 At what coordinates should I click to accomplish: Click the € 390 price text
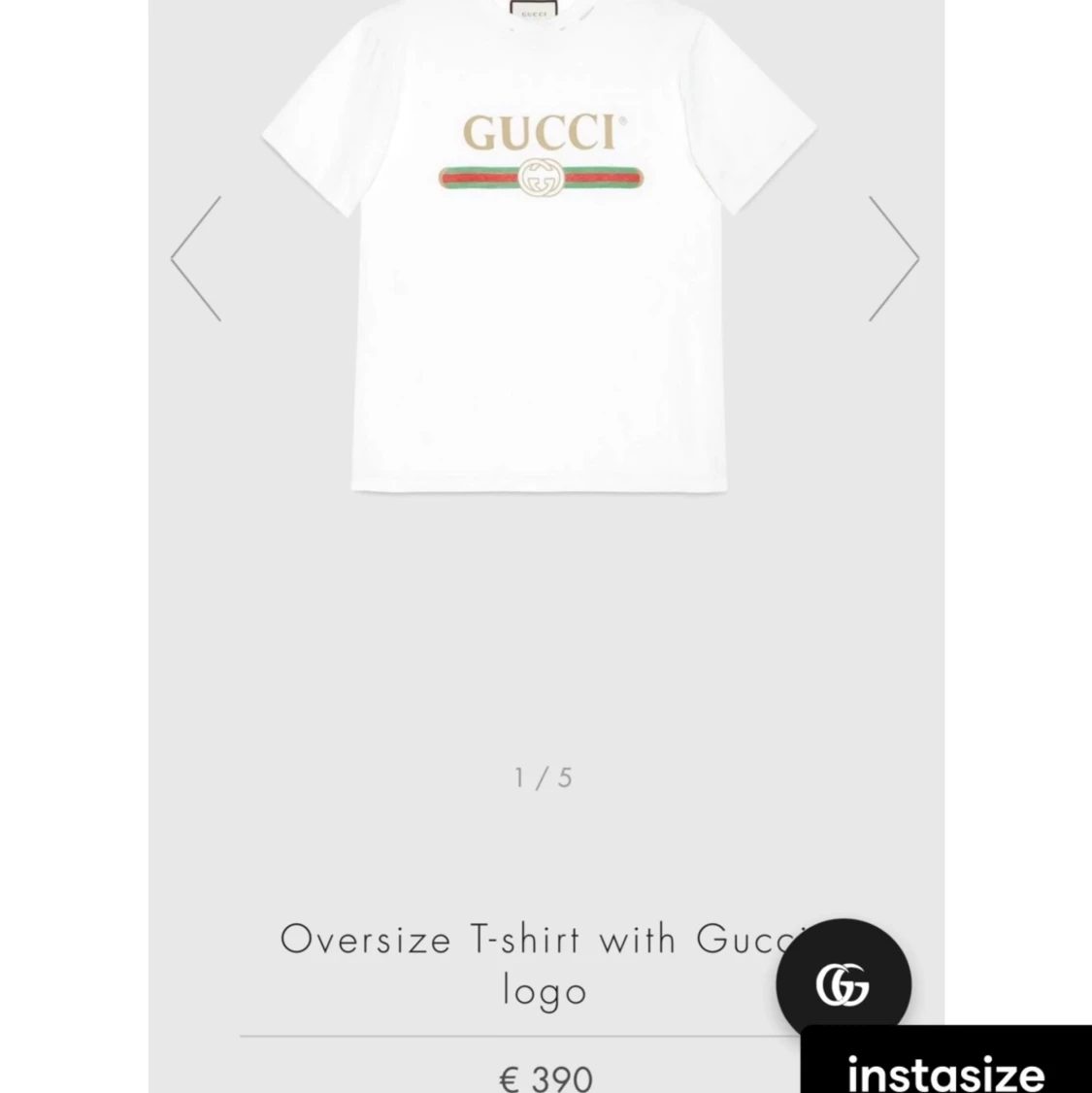coord(544,1076)
